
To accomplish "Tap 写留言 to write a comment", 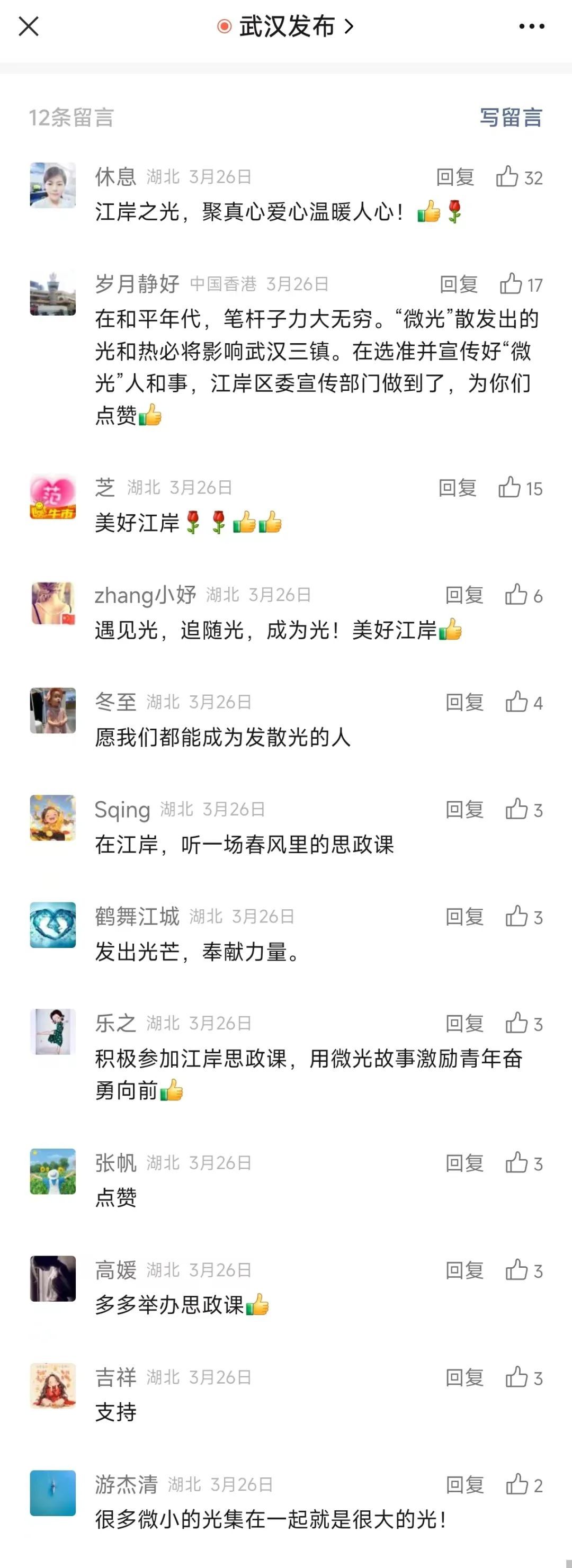I will 511,118.
